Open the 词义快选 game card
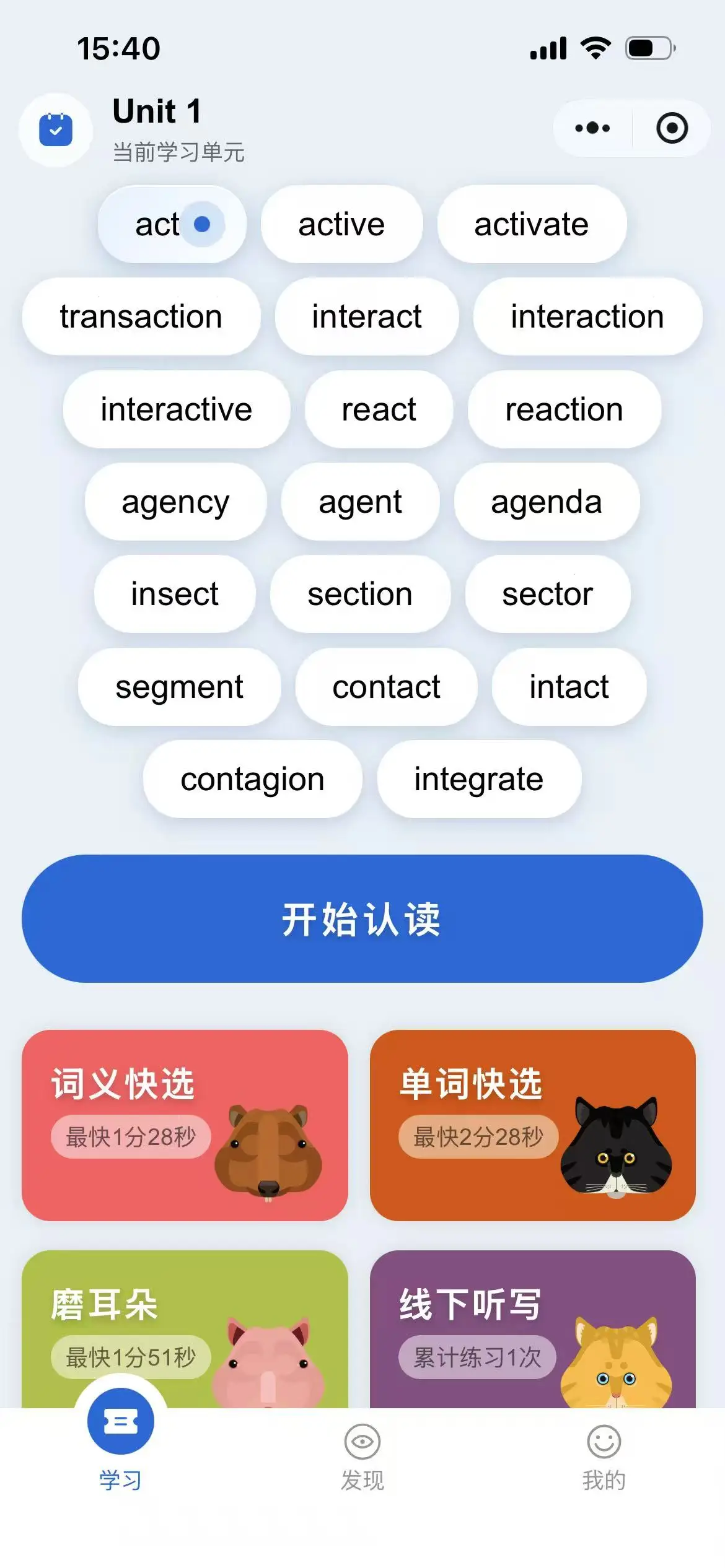This screenshot has width=725, height=1568. pos(184,1125)
